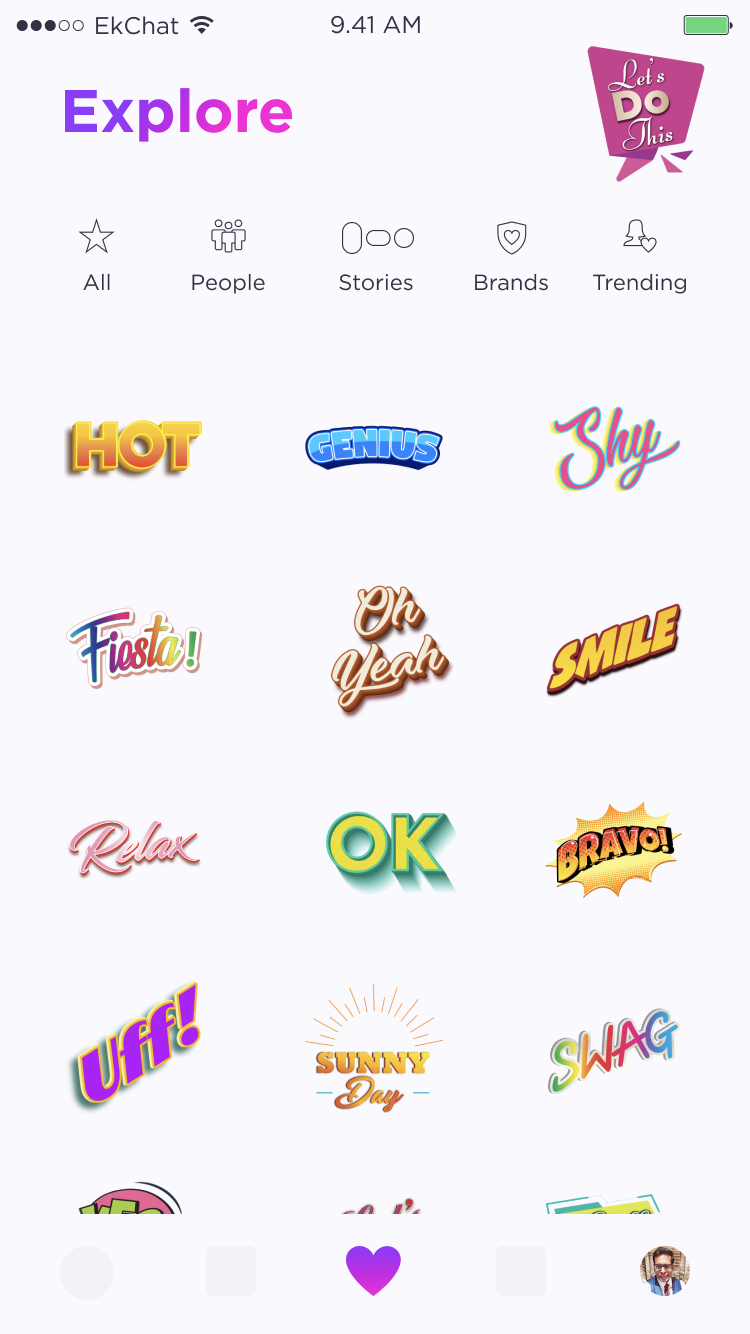Open the Let's Do This featured sticker
Viewport: 750px width, 1334px height.
(x=645, y=112)
